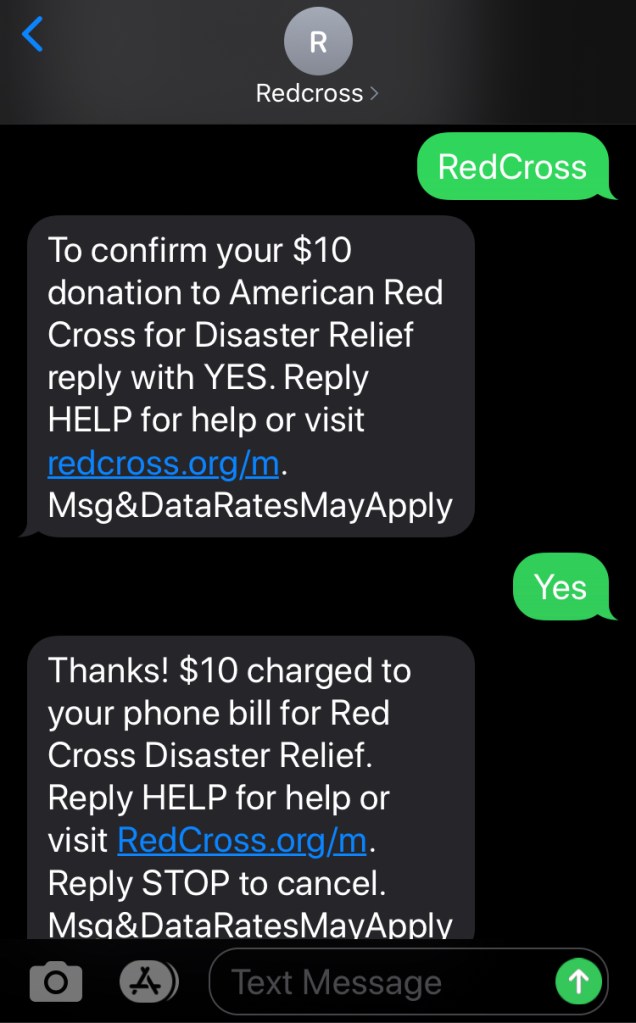Viewport: 636px width, 1023px height.
Task: Open the App Store apps drawer
Action: (149, 982)
